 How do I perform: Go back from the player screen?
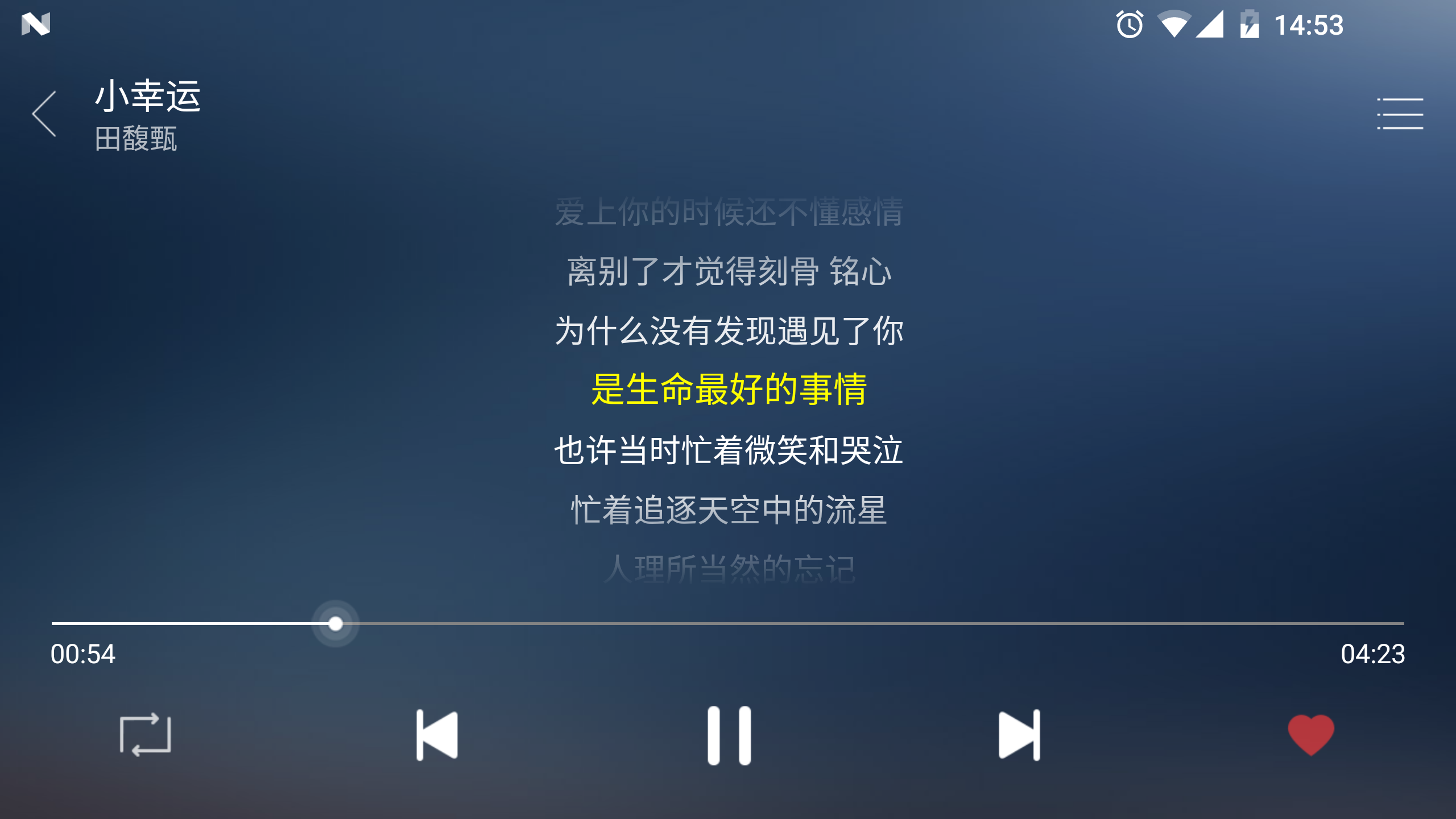point(44,114)
